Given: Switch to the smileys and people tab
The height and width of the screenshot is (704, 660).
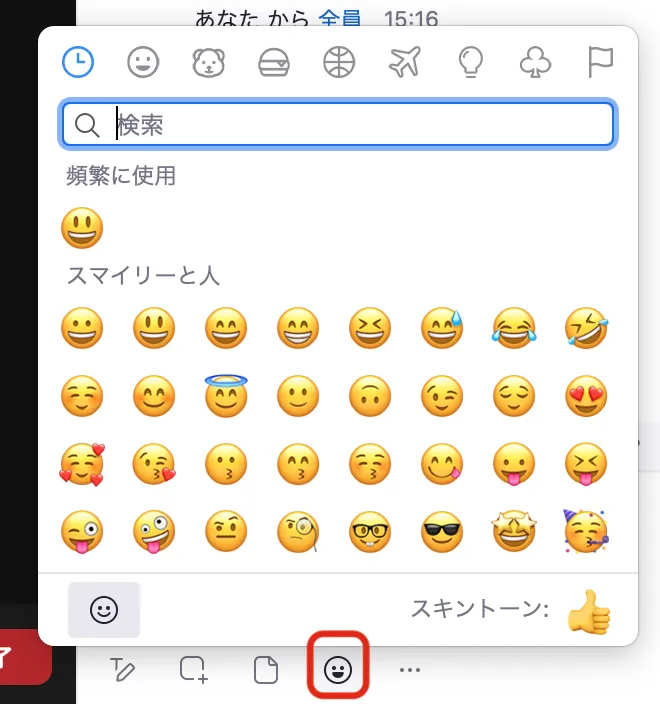Looking at the screenshot, I should tap(144, 63).
